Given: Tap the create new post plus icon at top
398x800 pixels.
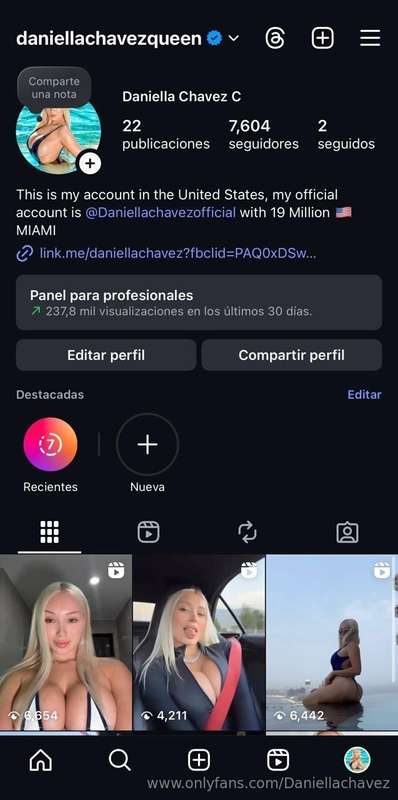Looking at the screenshot, I should [x=322, y=38].
